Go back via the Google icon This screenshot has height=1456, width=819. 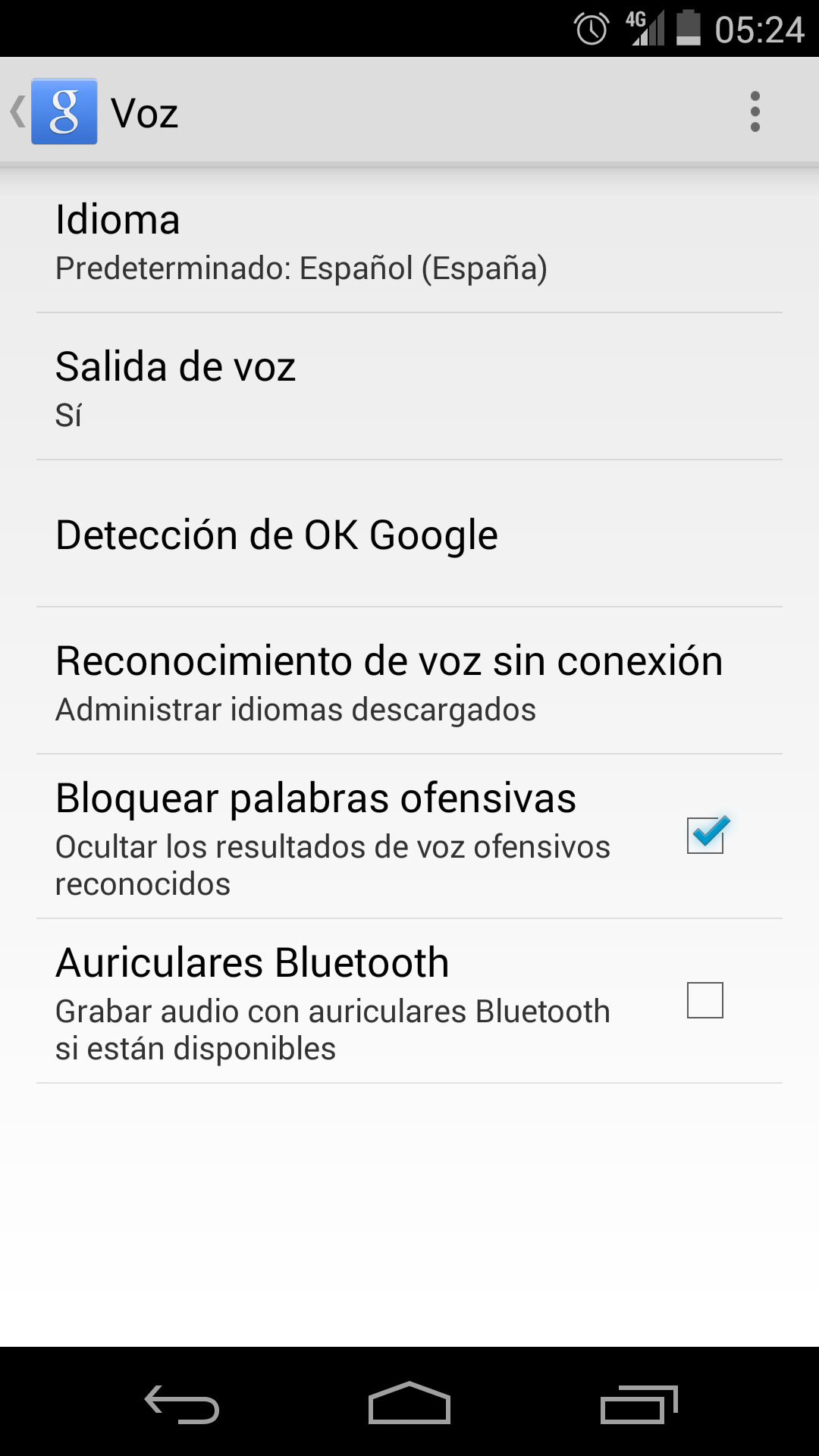click(x=62, y=111)
